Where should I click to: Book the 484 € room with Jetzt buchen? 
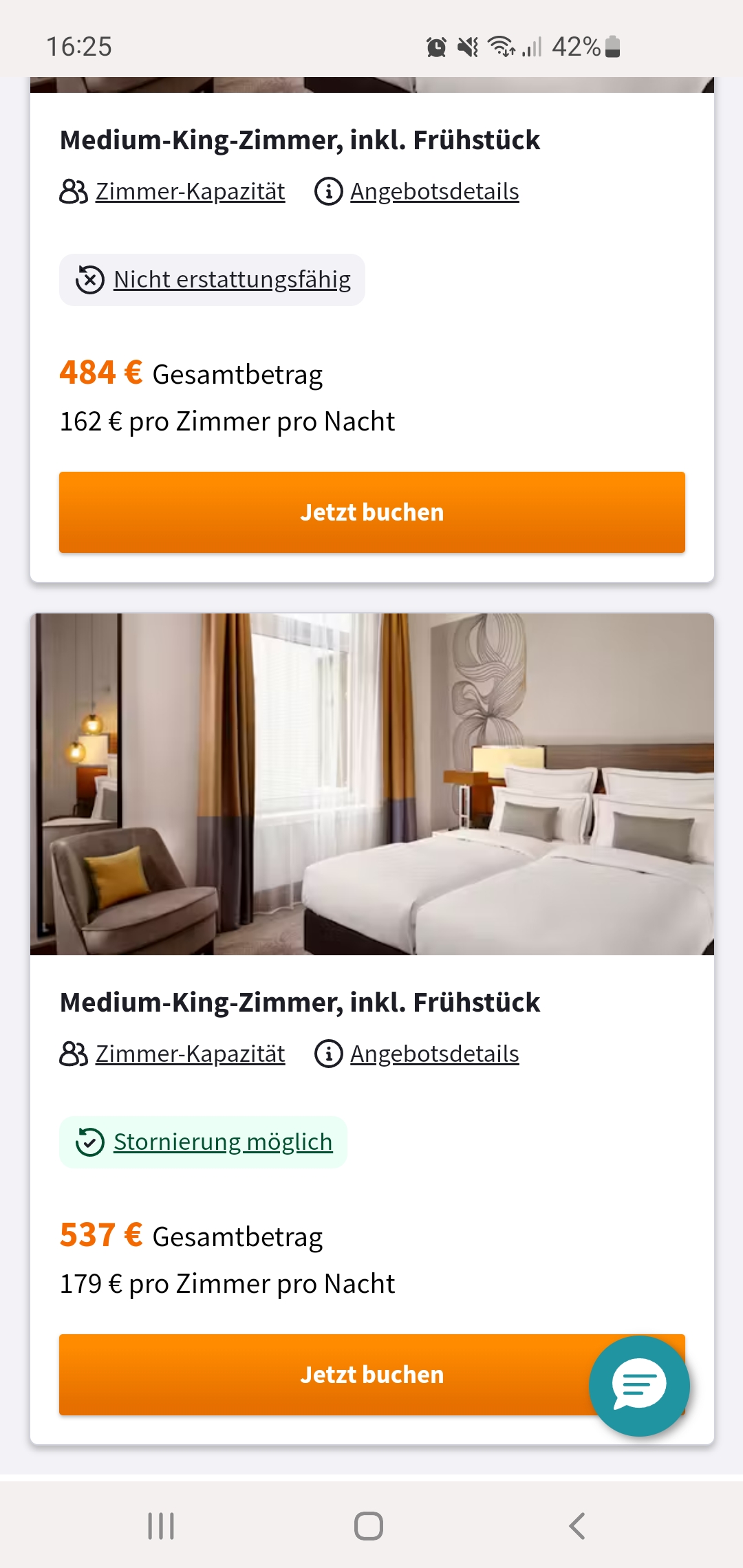(x=371, y=512)
